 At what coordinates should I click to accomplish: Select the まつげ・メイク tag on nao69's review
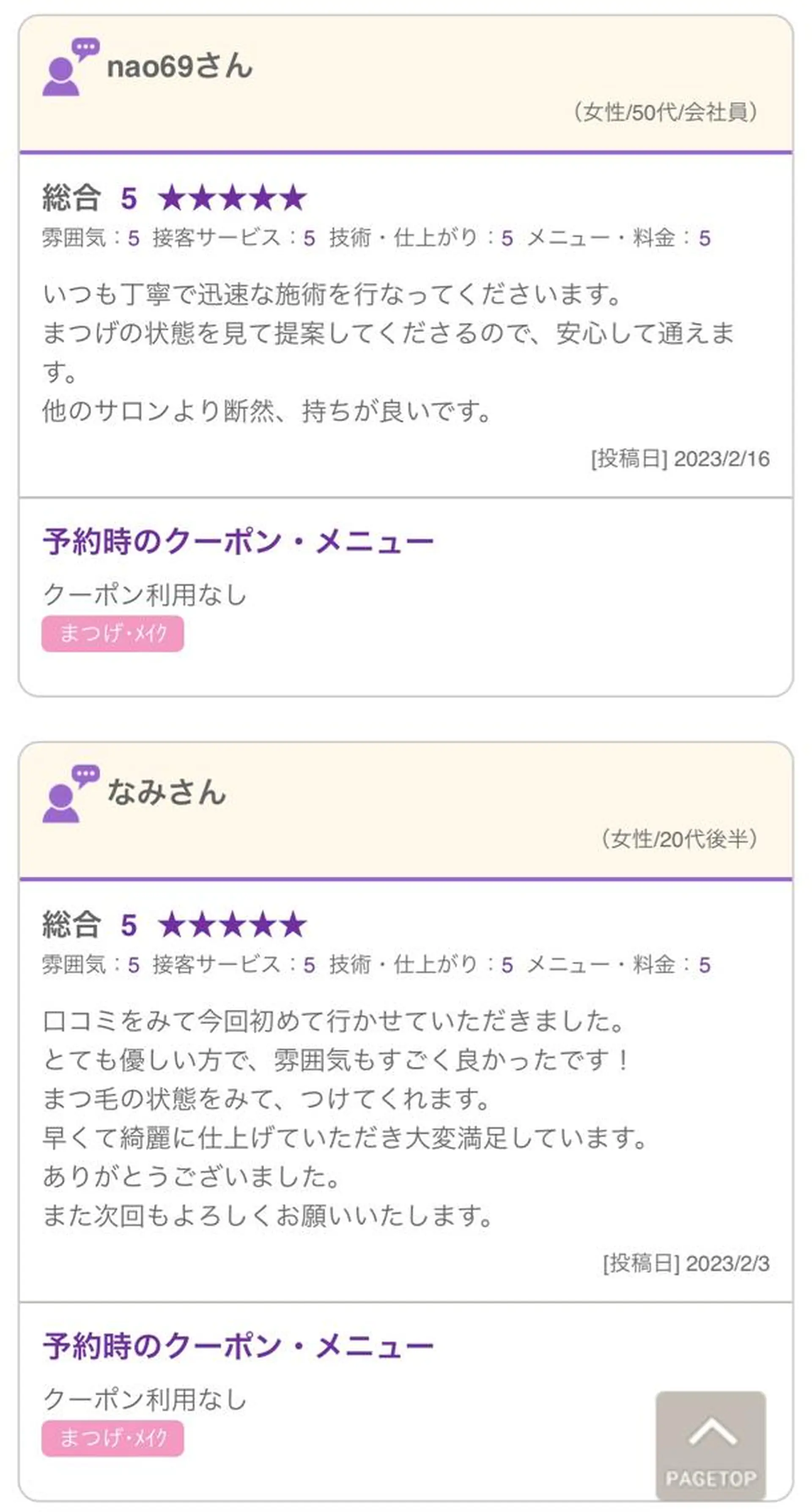(113, 632)
